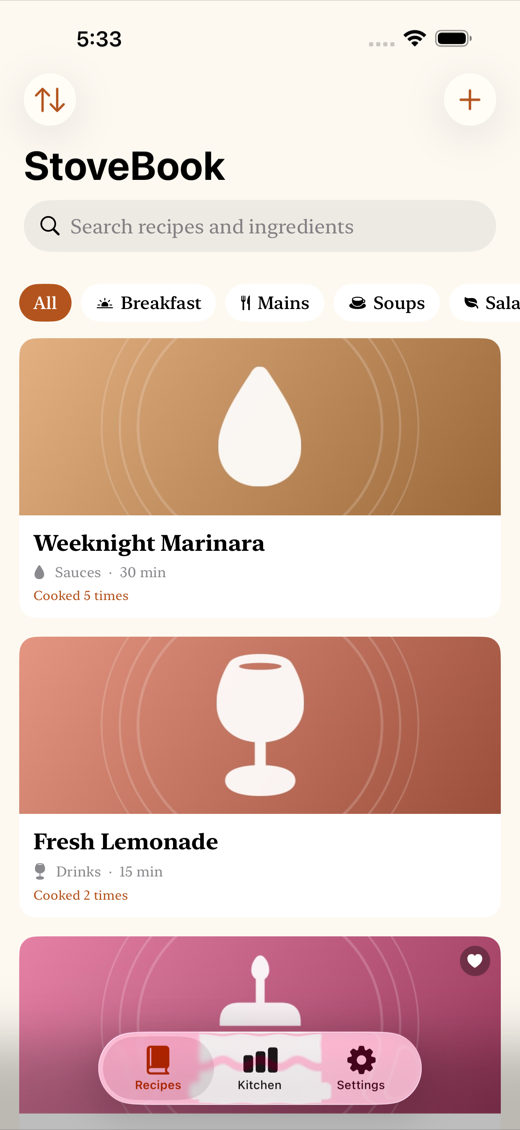Go to the Settings tab

pyautogui.click(x=361, y=1069)
